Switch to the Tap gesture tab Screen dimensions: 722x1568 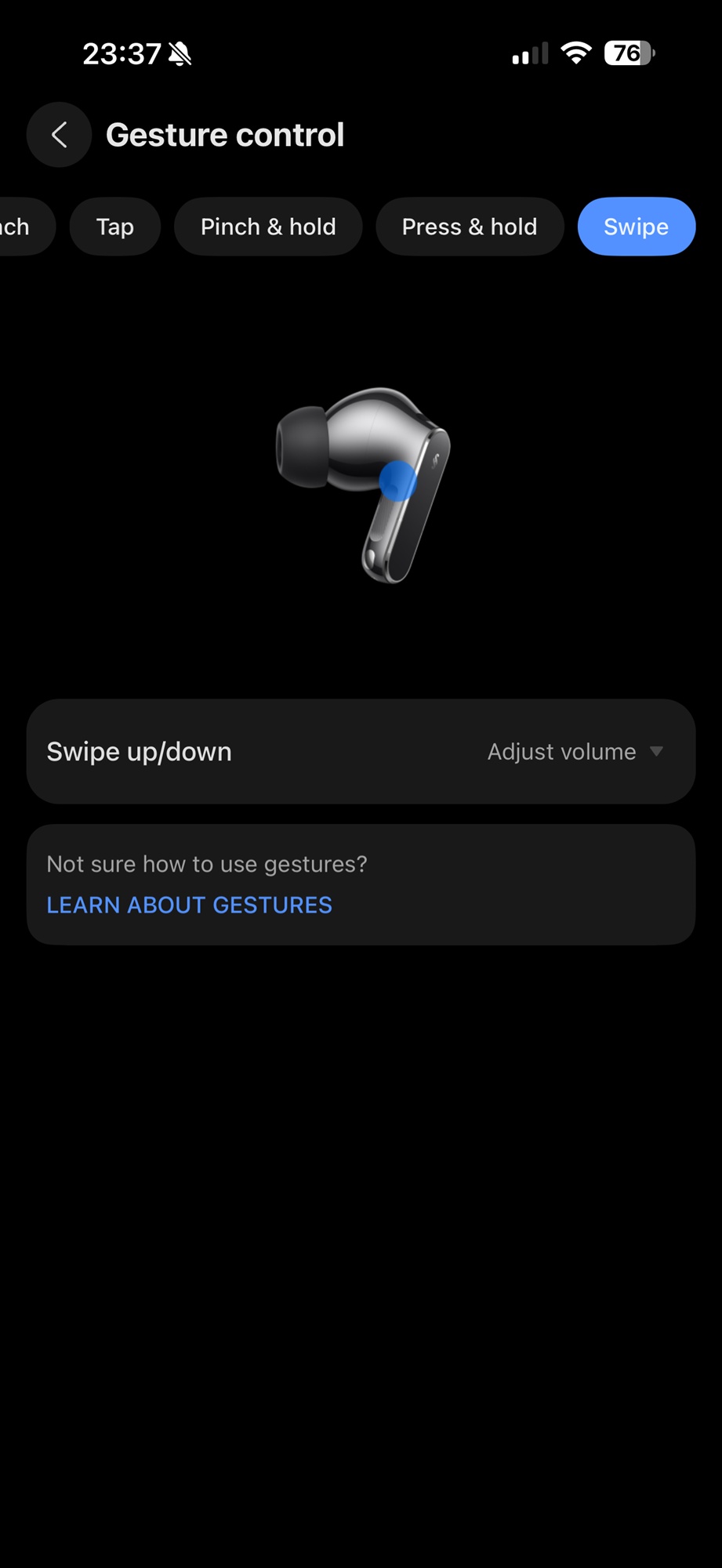[x=115, y=227]
